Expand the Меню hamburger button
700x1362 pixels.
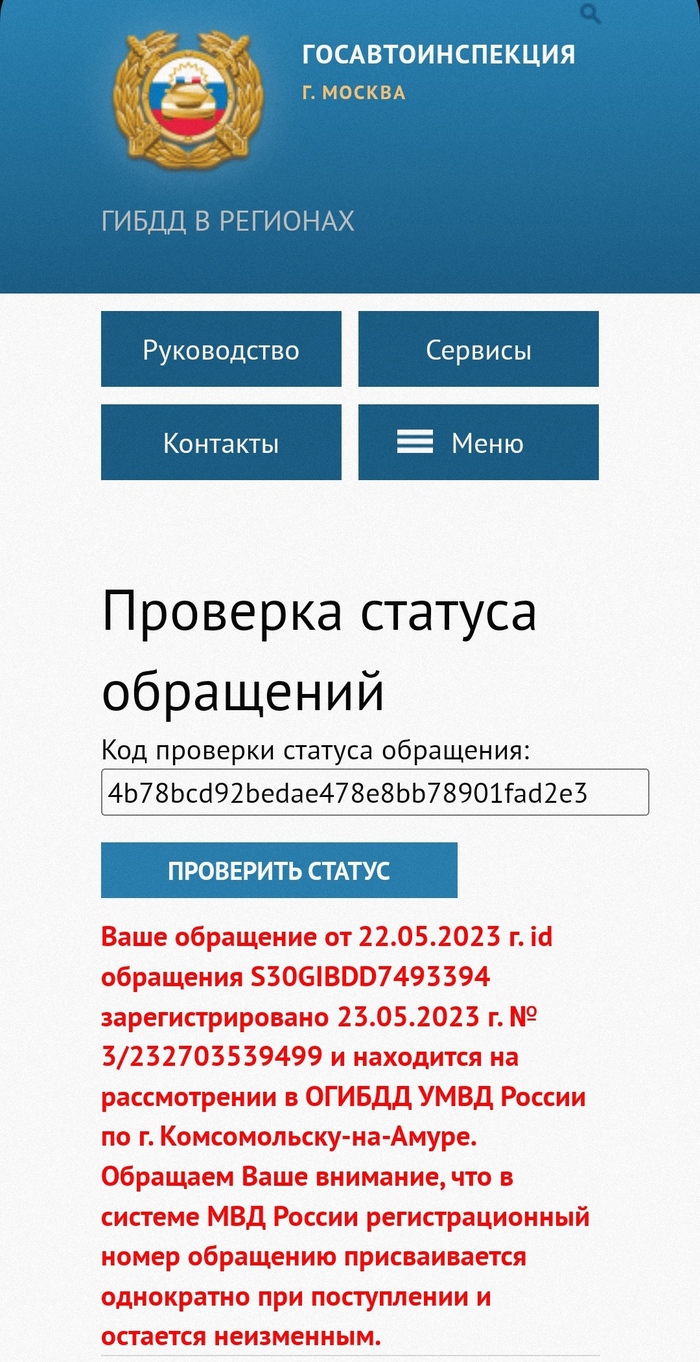pyautogui.click(x=478, y=443)
